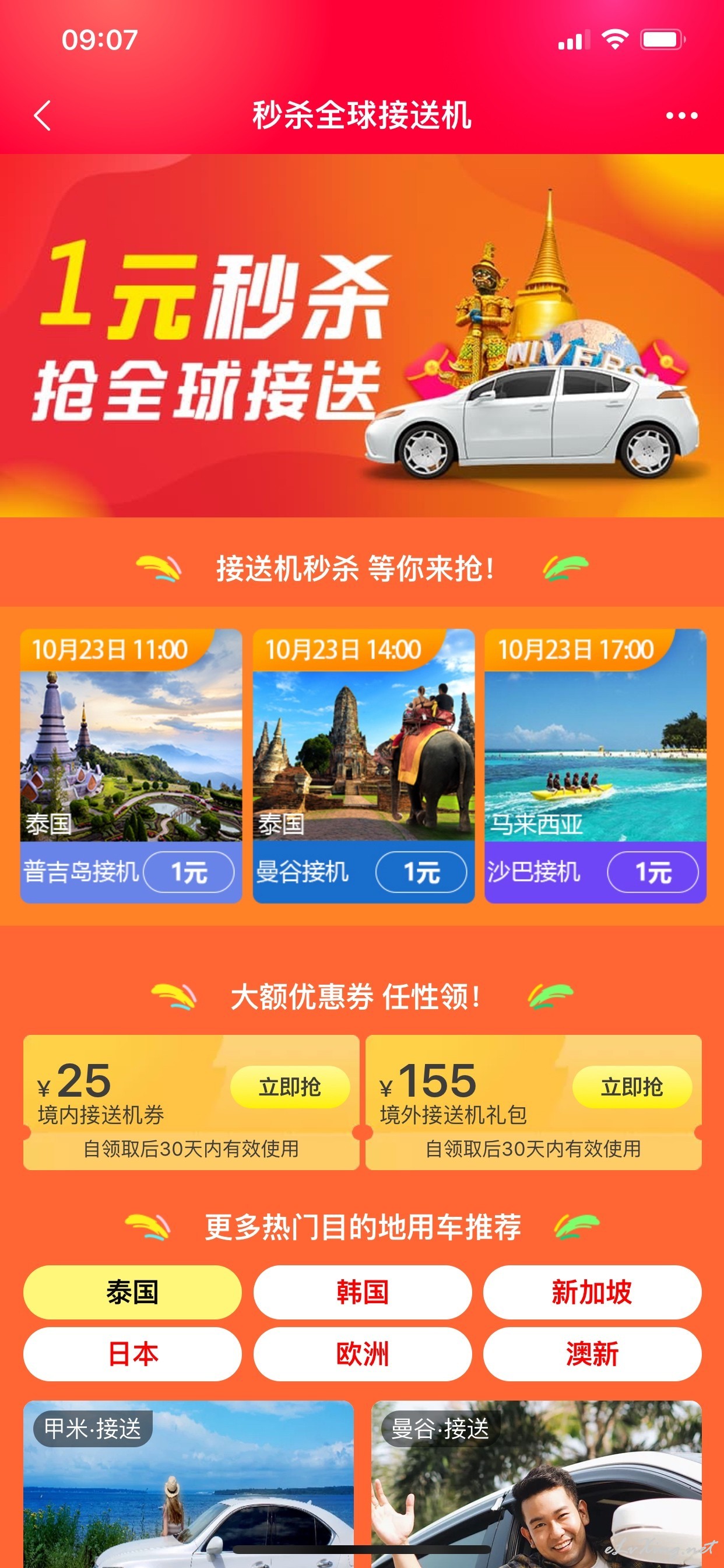The width and height of the screenshot is (724, 1568).
Task: Grab the ¥155 境外接送机礼包 coupon
Action: click(631, 1087)
